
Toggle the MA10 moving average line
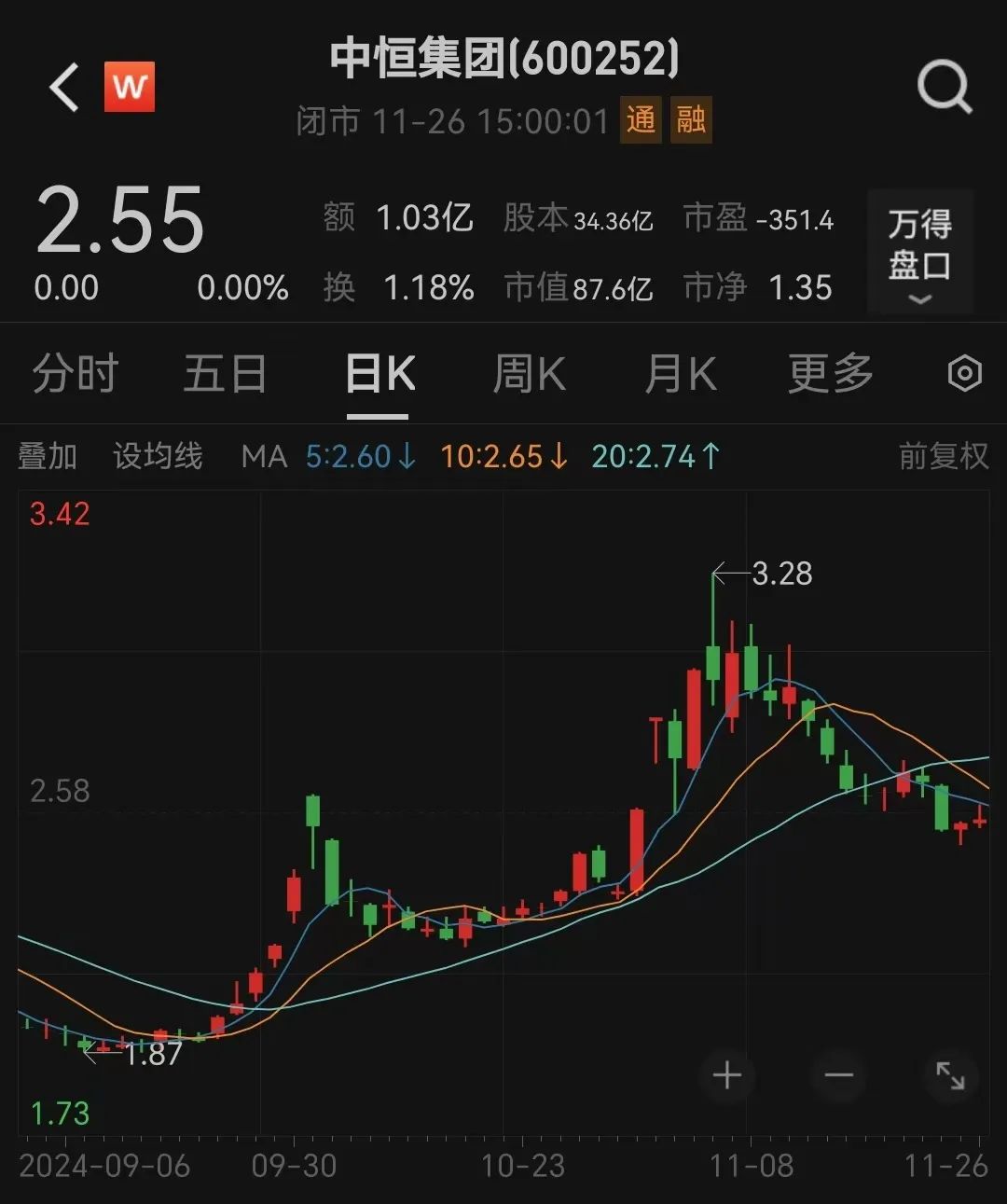pyautogui.click(x=504, y=456)
